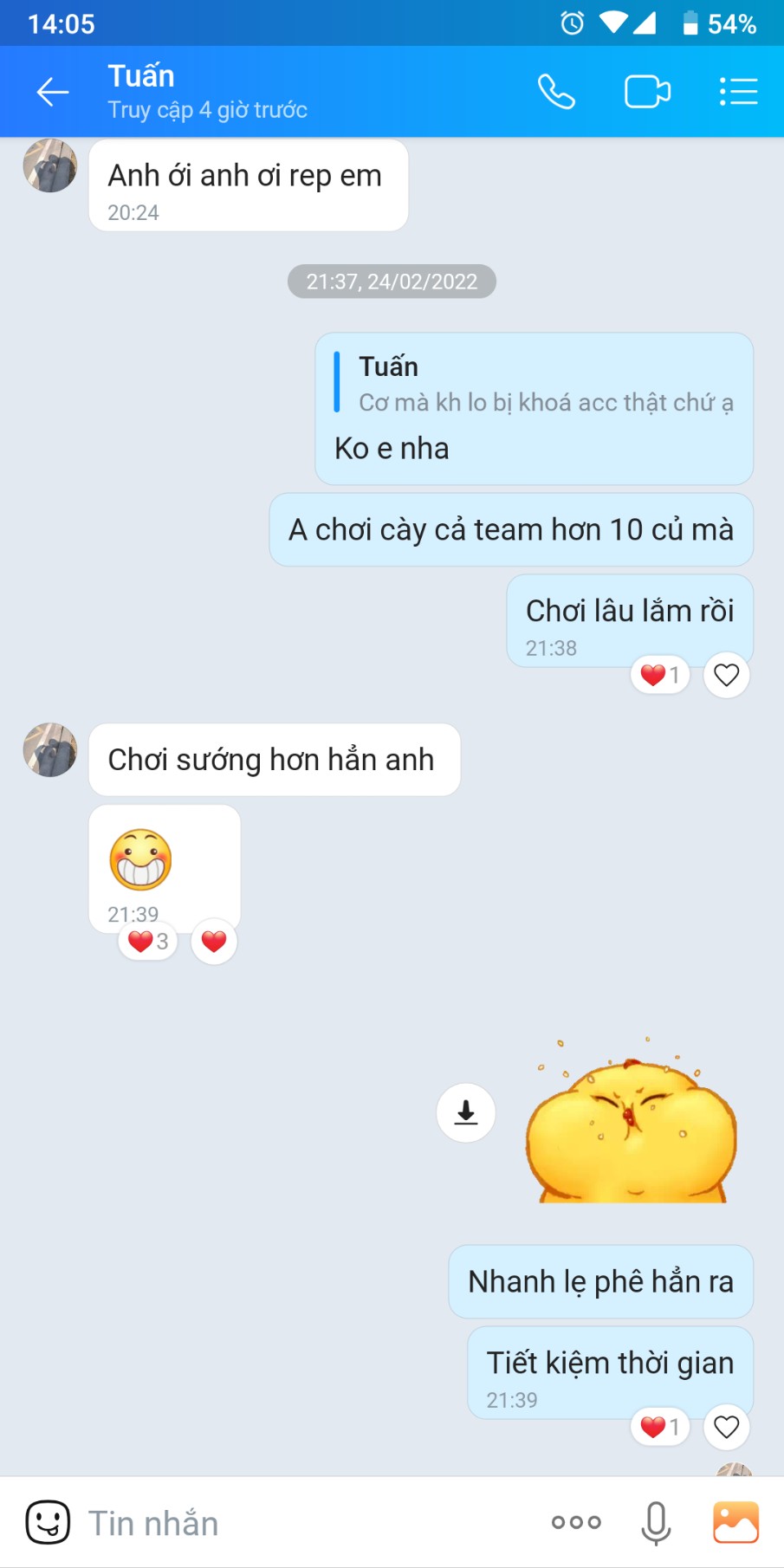Open the sticker and emoji picker
The width and height of the screenshot is (784, 1568).
[x=48, y=1522]
